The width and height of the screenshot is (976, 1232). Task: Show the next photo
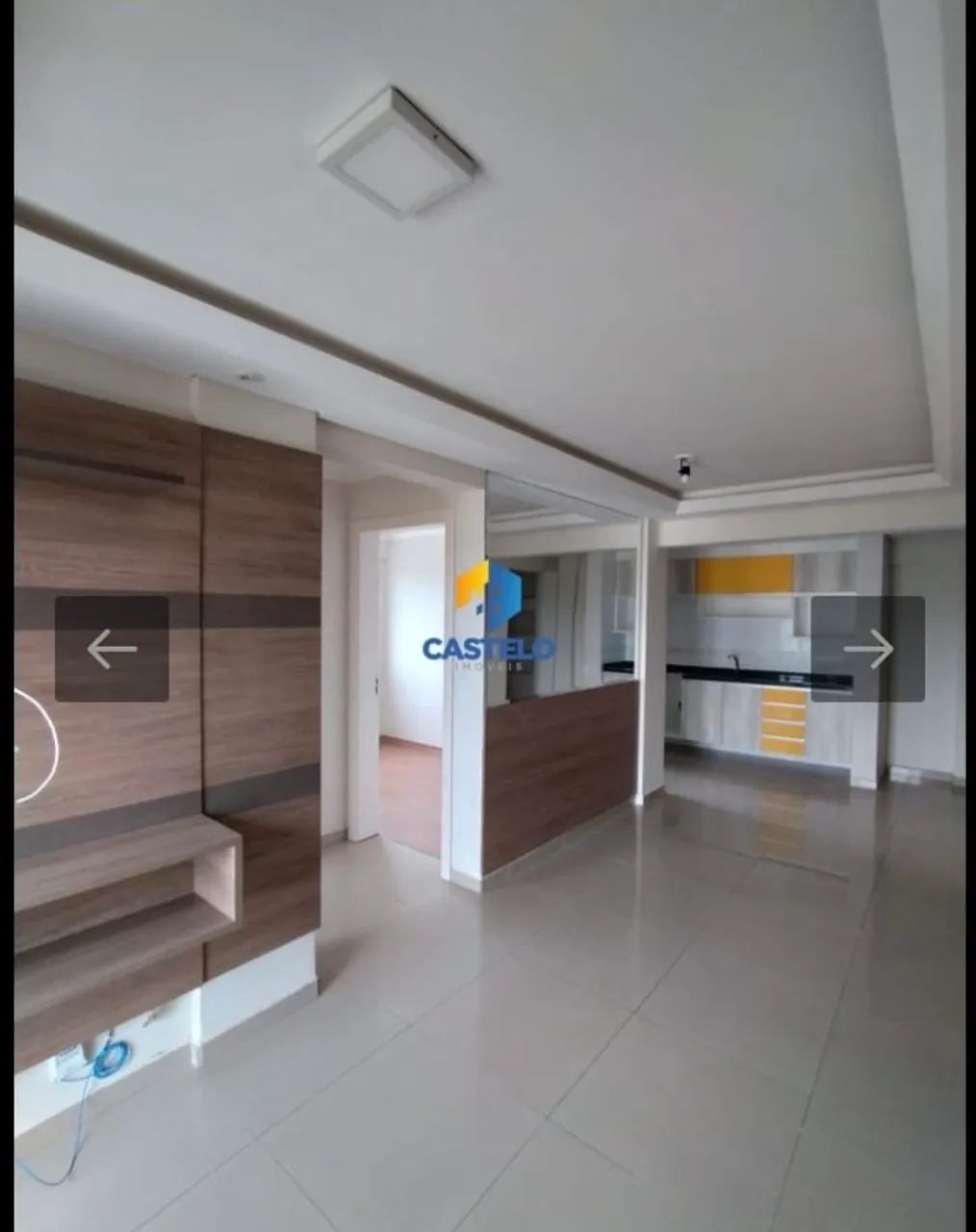click(x=867, y=649)
